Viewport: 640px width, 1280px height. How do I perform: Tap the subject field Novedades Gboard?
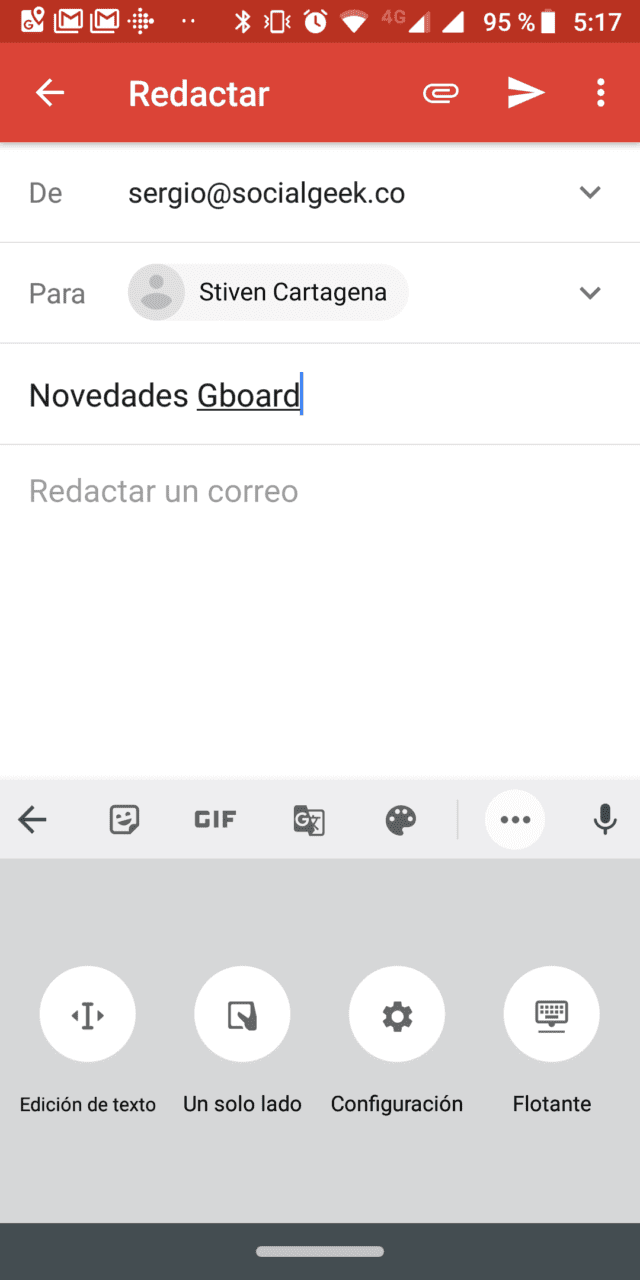[x=165, y=395]
